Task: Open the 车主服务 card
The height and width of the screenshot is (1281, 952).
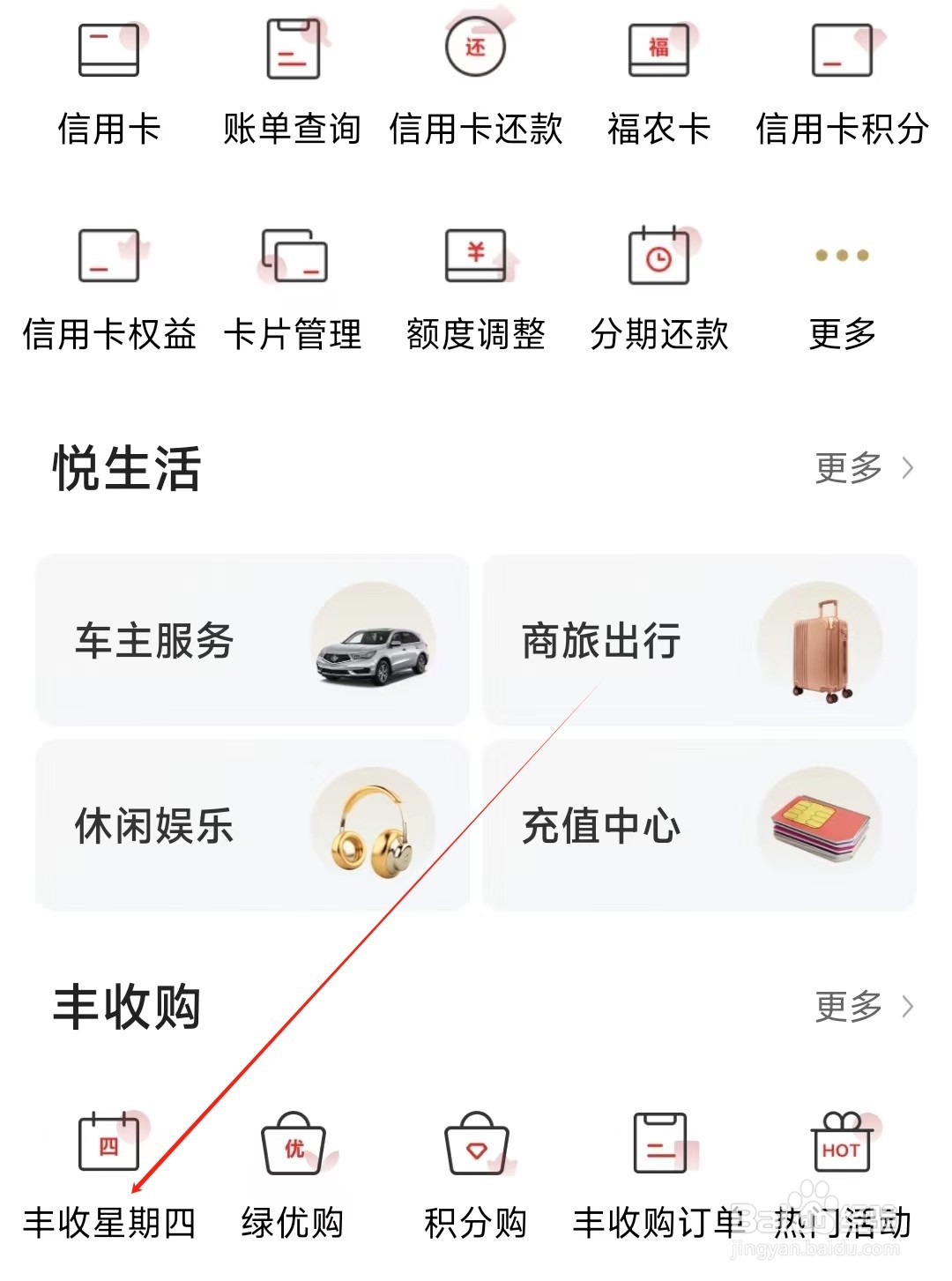Action: (252, 641)
